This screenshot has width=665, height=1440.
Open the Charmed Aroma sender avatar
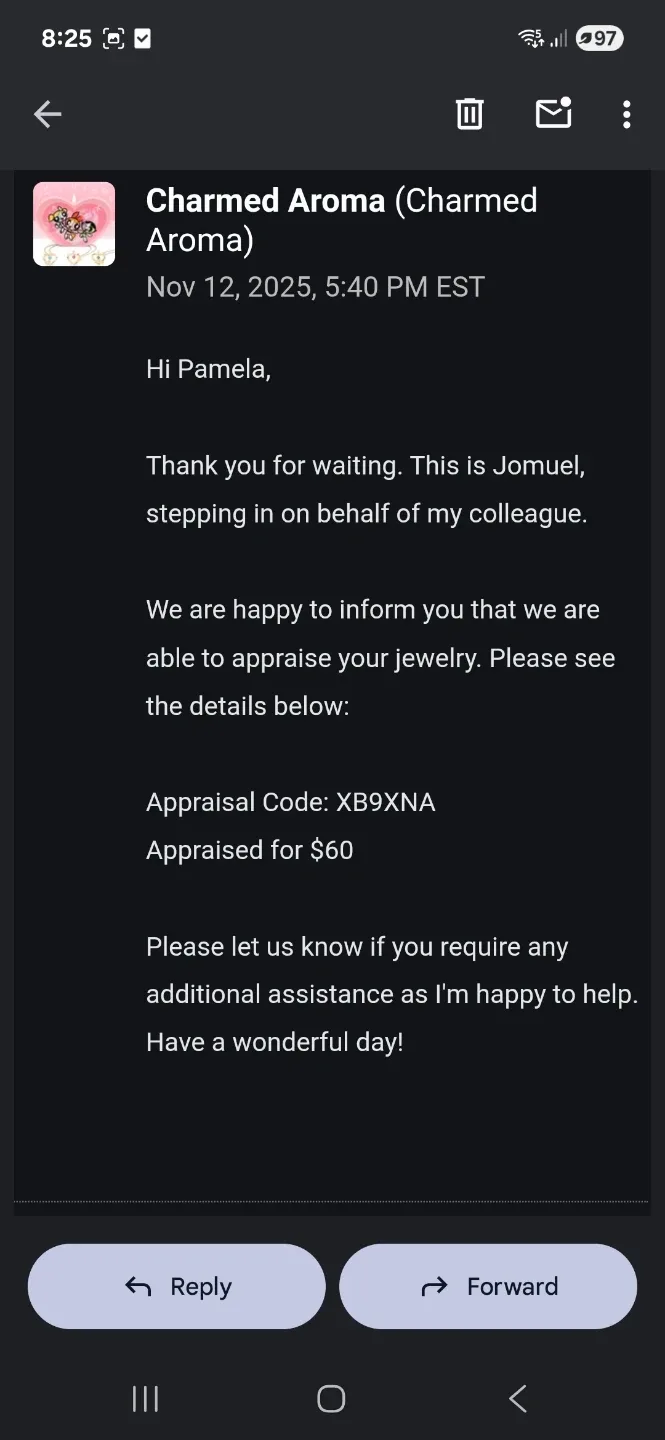(x=74, y=224)
